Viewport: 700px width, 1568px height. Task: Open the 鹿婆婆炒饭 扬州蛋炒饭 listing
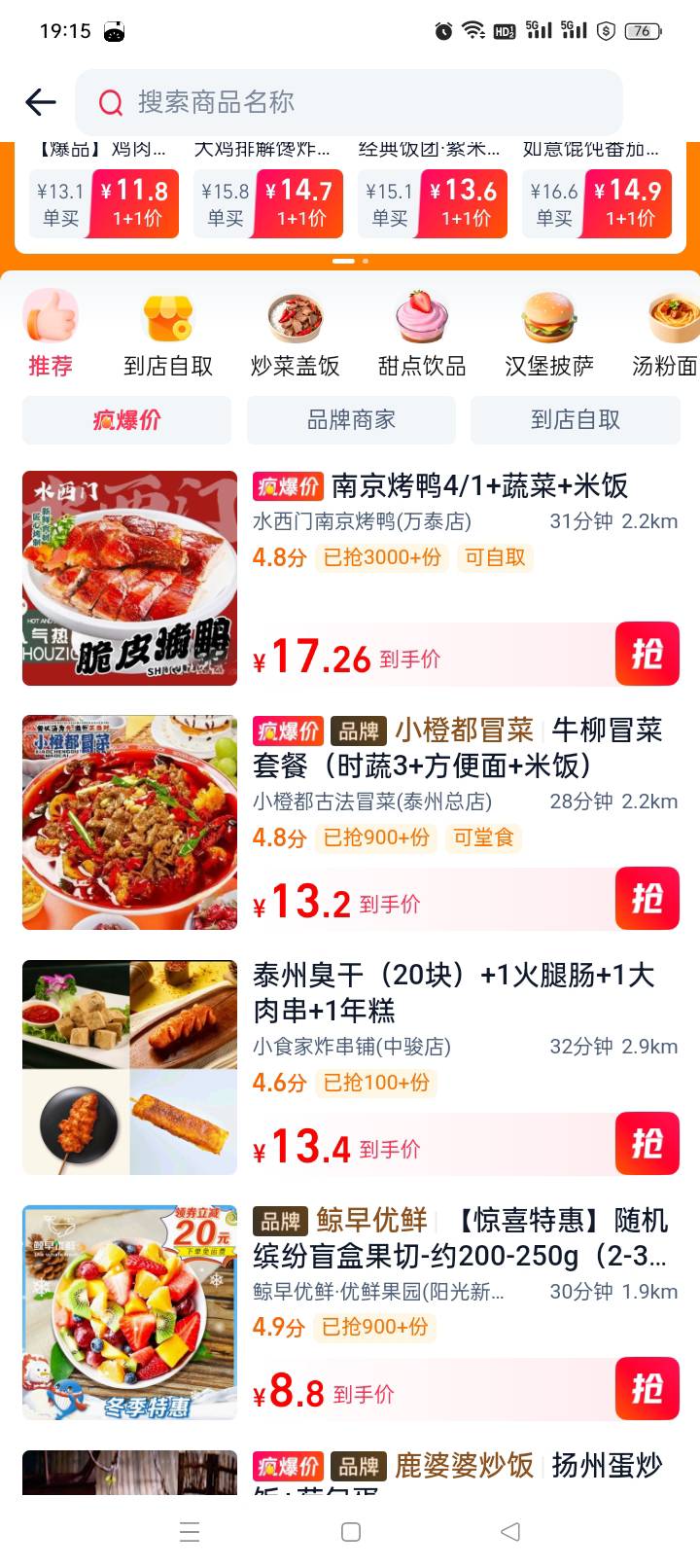point(457,1466)
